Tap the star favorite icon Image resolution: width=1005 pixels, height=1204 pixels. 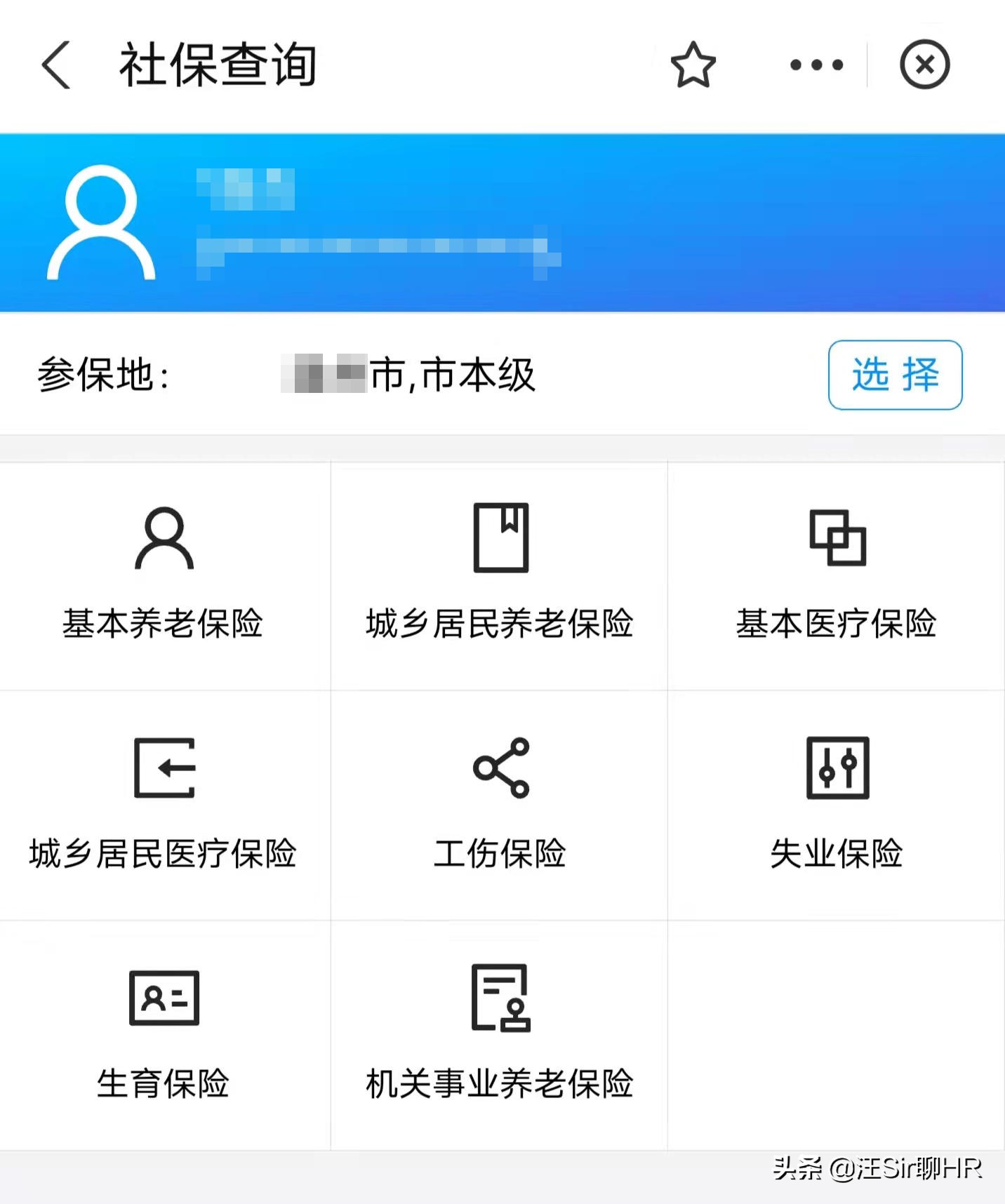(x=693, y=65)
